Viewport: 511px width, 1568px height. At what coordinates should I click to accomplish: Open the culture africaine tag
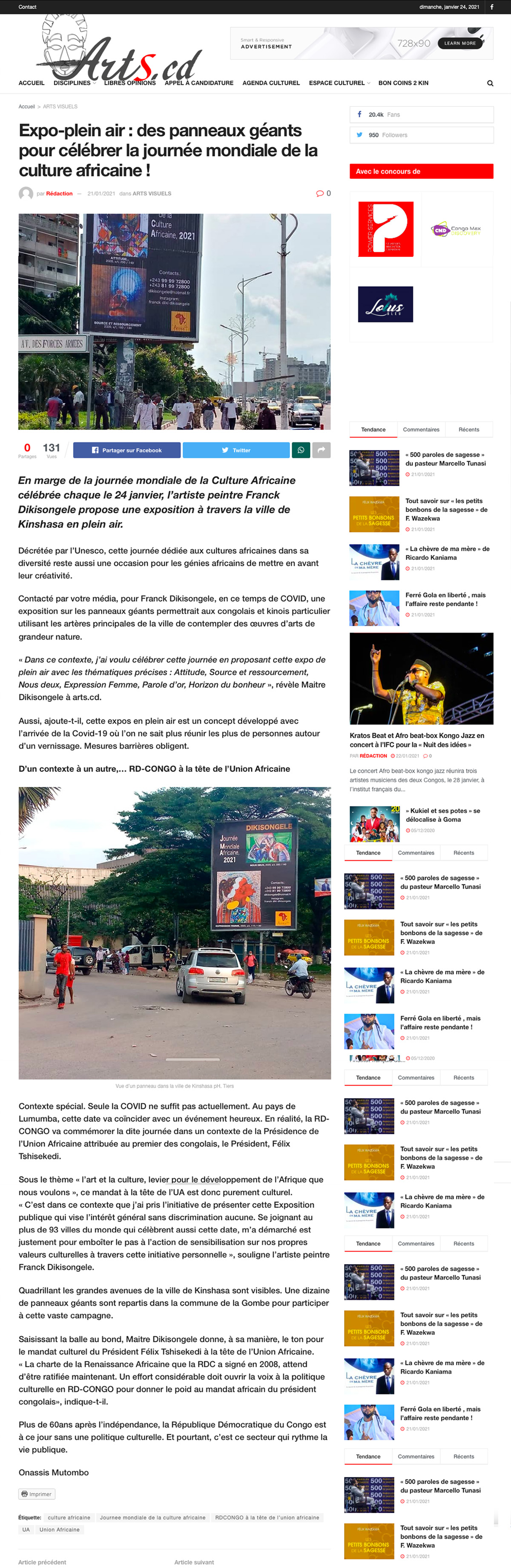[69, 1517]
